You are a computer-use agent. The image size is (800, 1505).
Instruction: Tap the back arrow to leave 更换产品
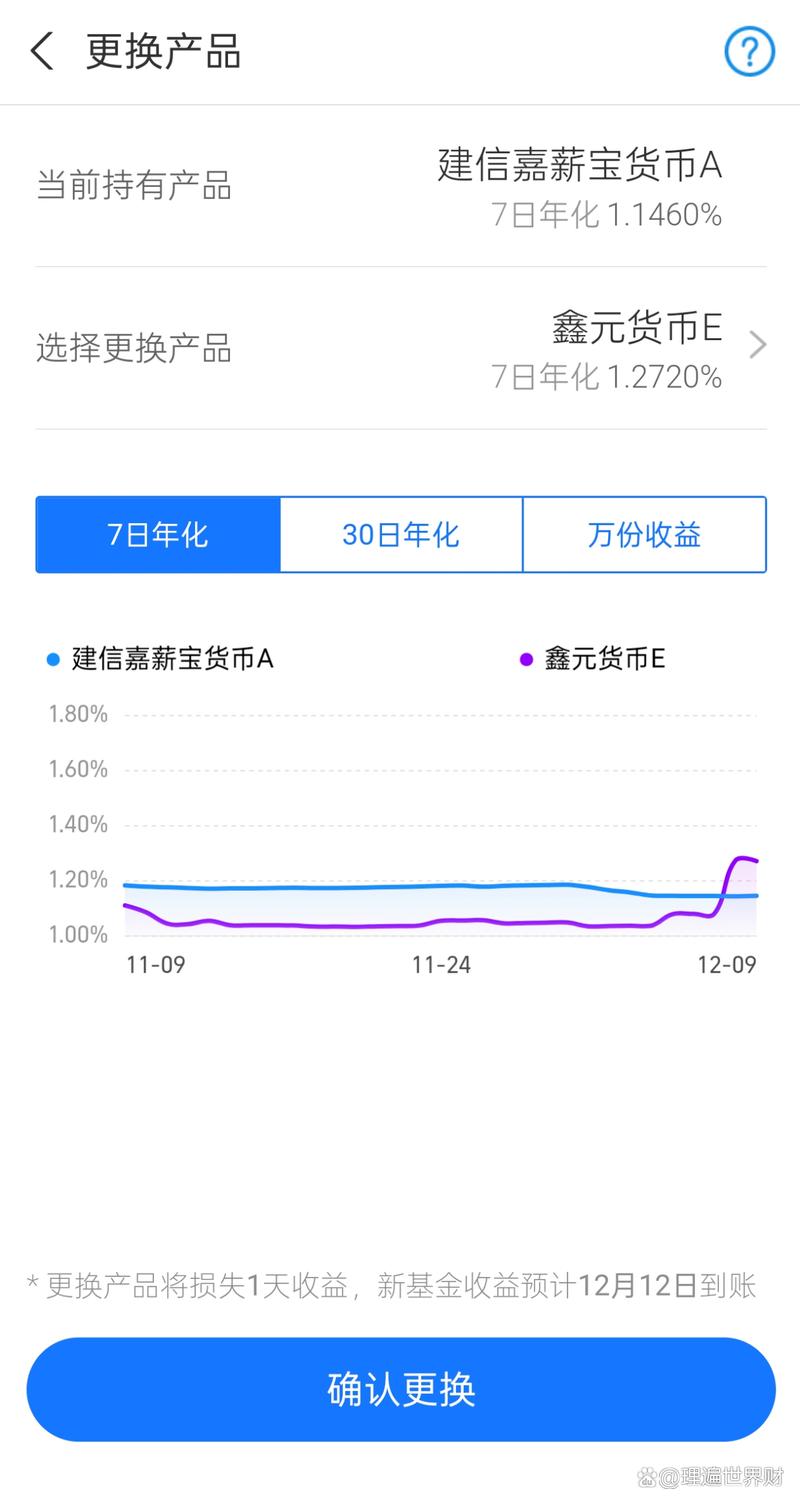39,50
